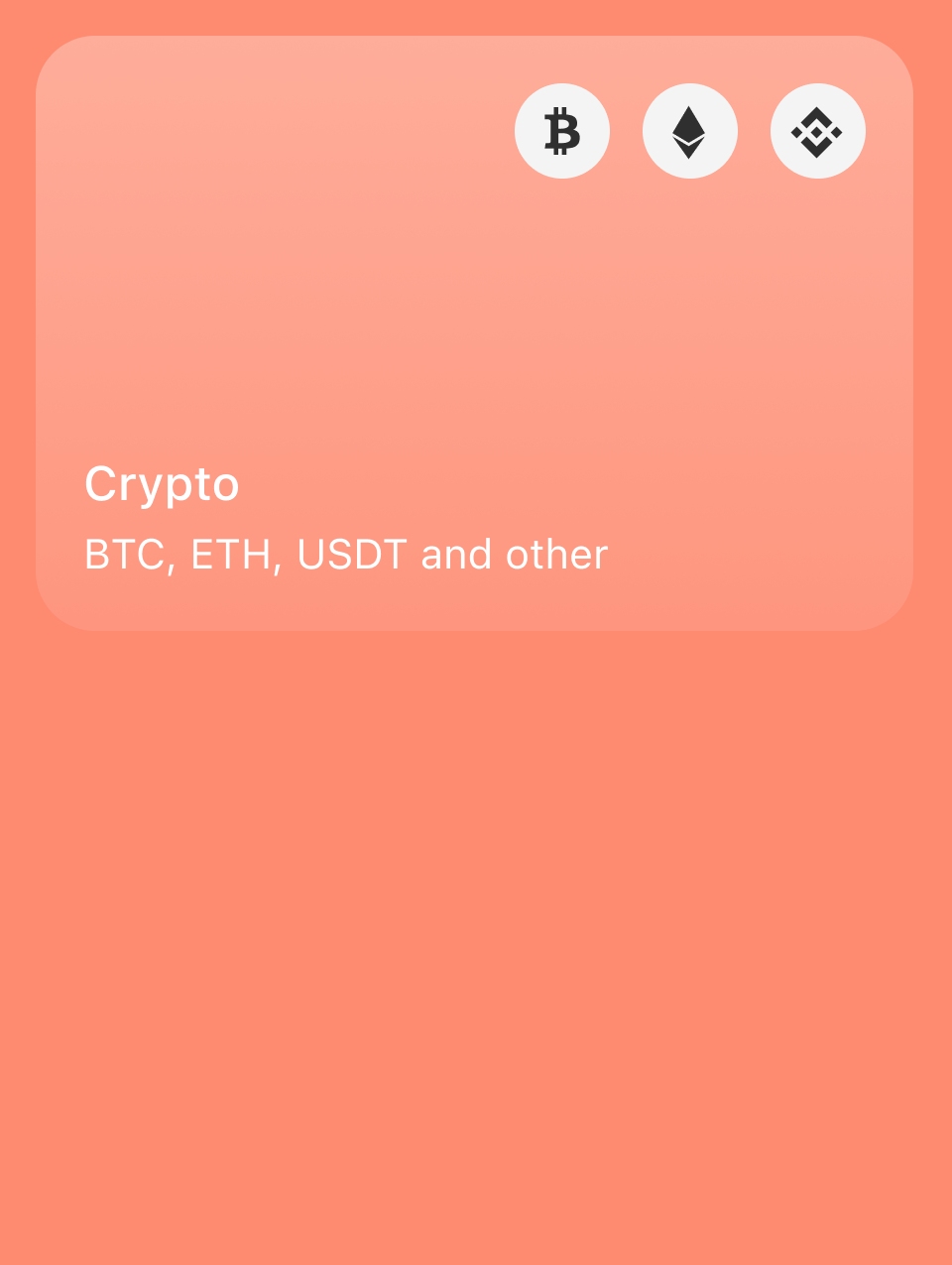Tap the salmon background area below the card
This screenshot has width=952, height=1265.
(x=476, y=943)
